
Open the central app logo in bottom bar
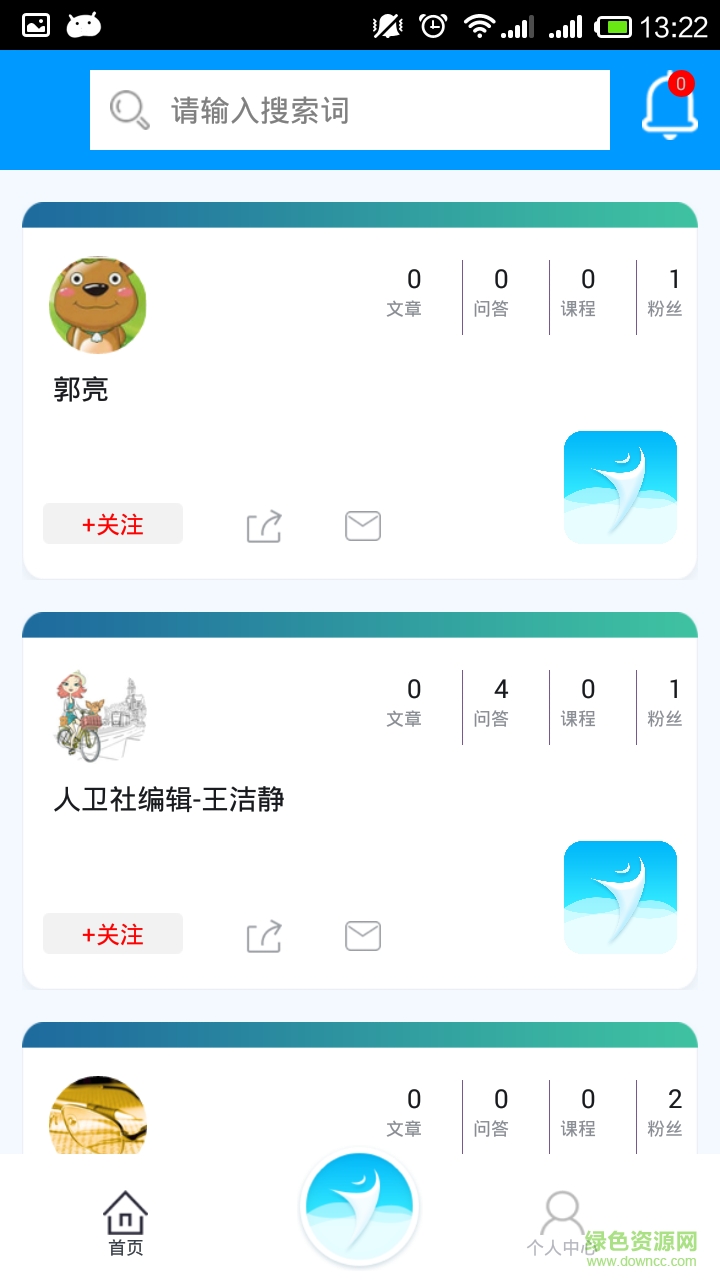click(360, 1207)
